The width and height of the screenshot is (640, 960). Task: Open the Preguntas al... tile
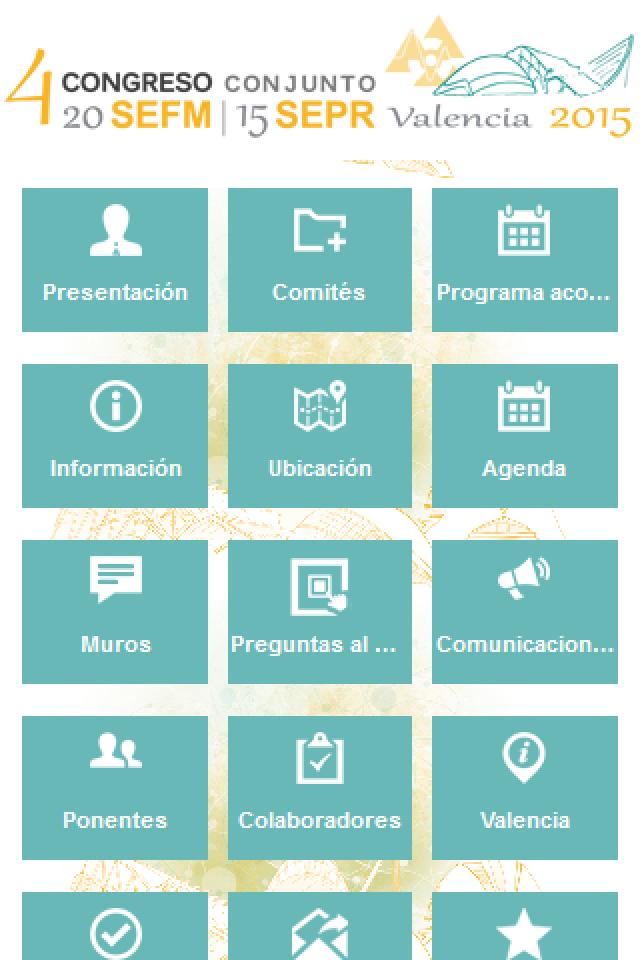click(320, 612)
